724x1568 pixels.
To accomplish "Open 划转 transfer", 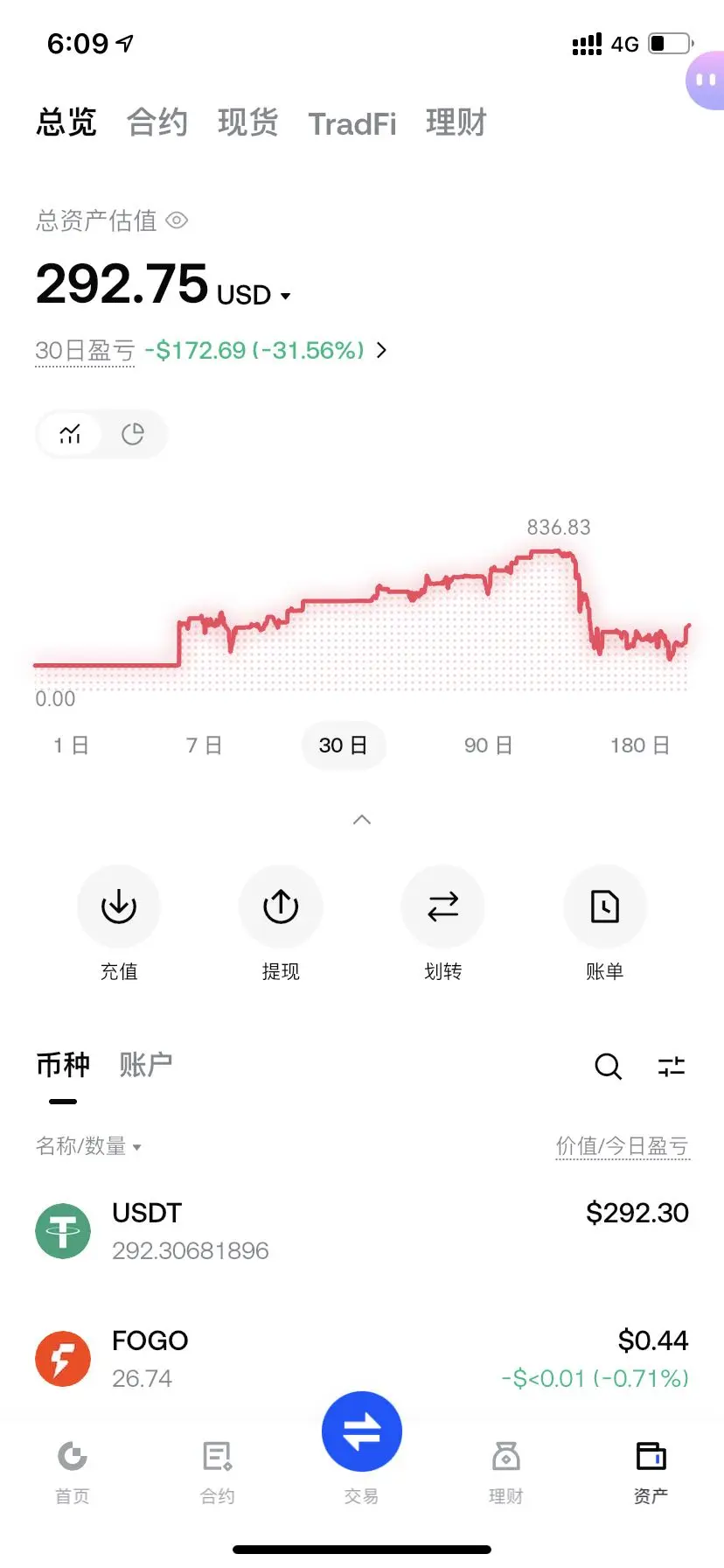I will click(442, 922).
